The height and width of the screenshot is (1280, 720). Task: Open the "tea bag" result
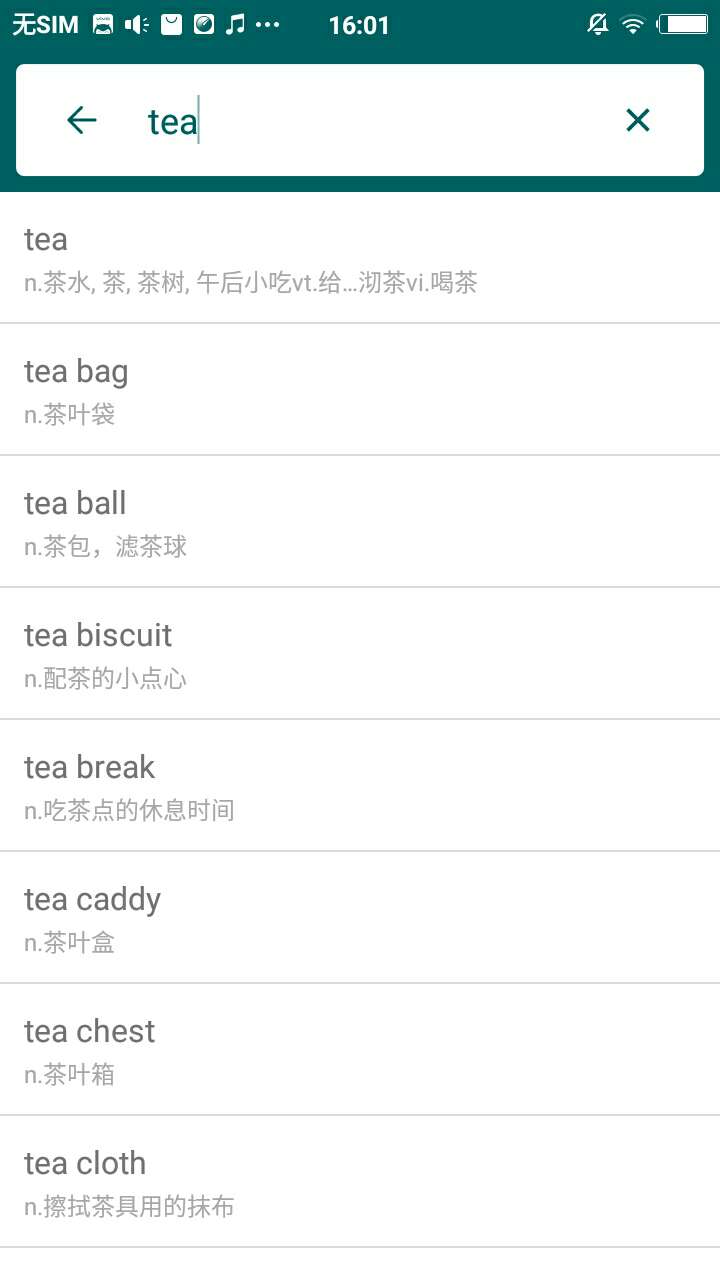(360, 390)
